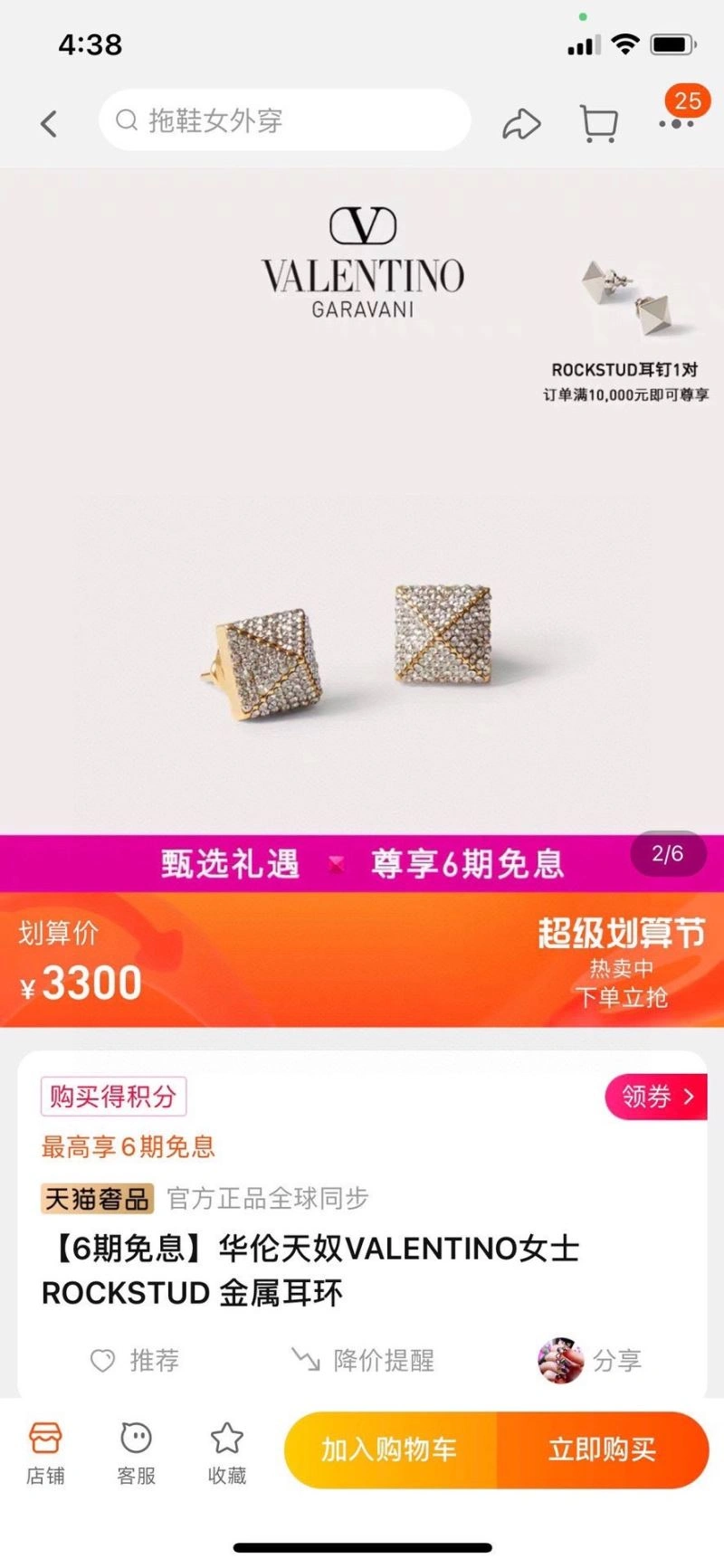Tap the search box with 拖鞋女外穿
724x1568 pixels.
coord(284,120)
